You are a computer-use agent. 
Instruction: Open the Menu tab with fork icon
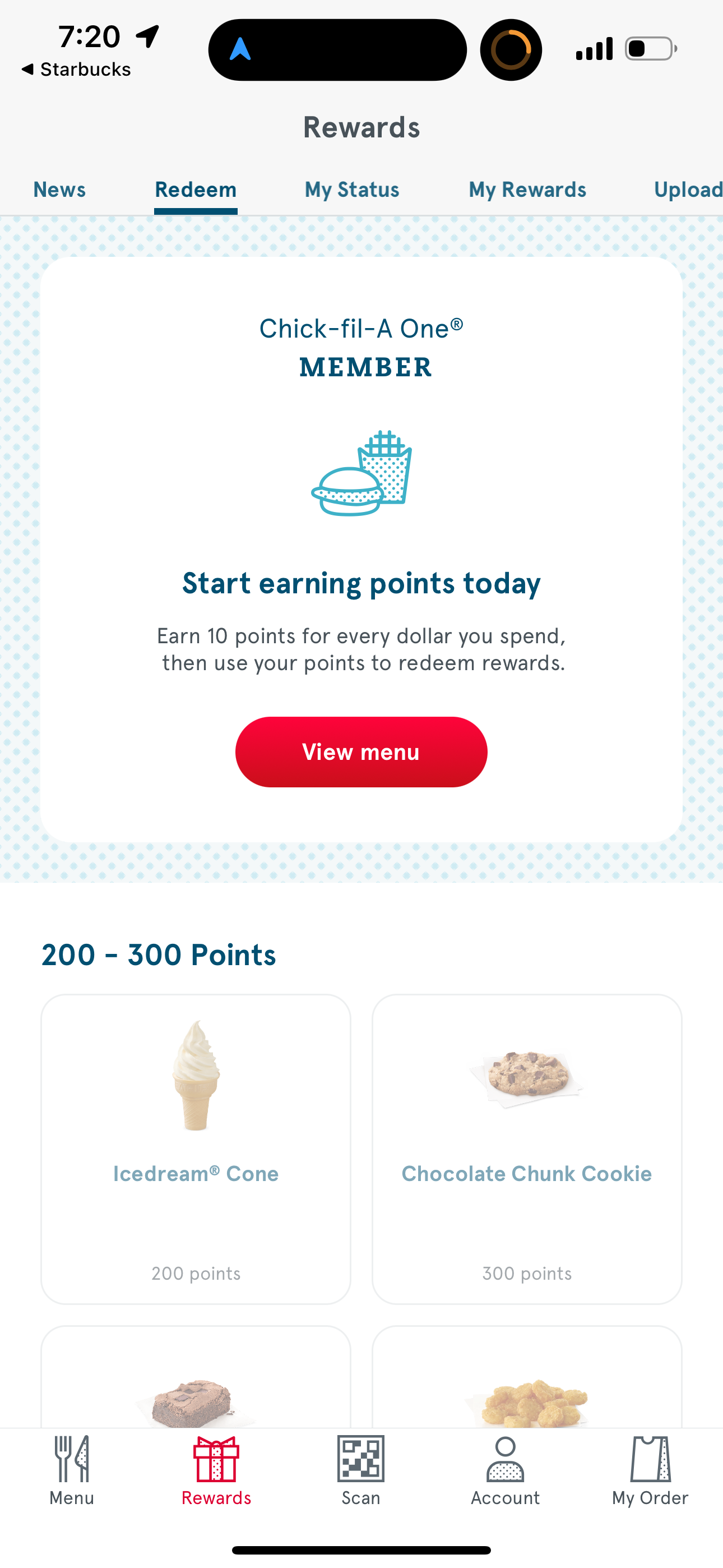pyautogui.click(x=71, y=1485)
